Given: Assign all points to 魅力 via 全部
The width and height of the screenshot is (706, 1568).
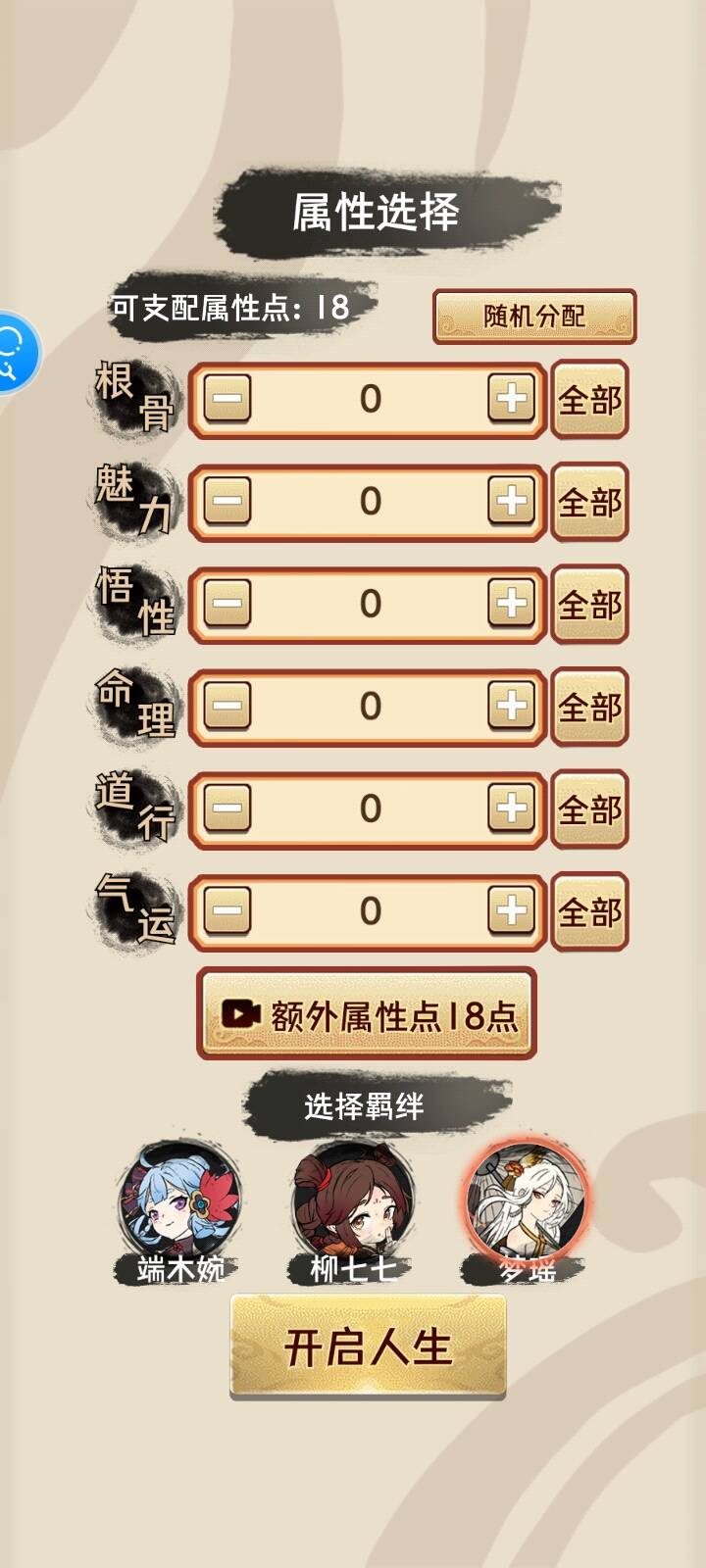Looking at the screenshot, I should click(x=589, y=503).
